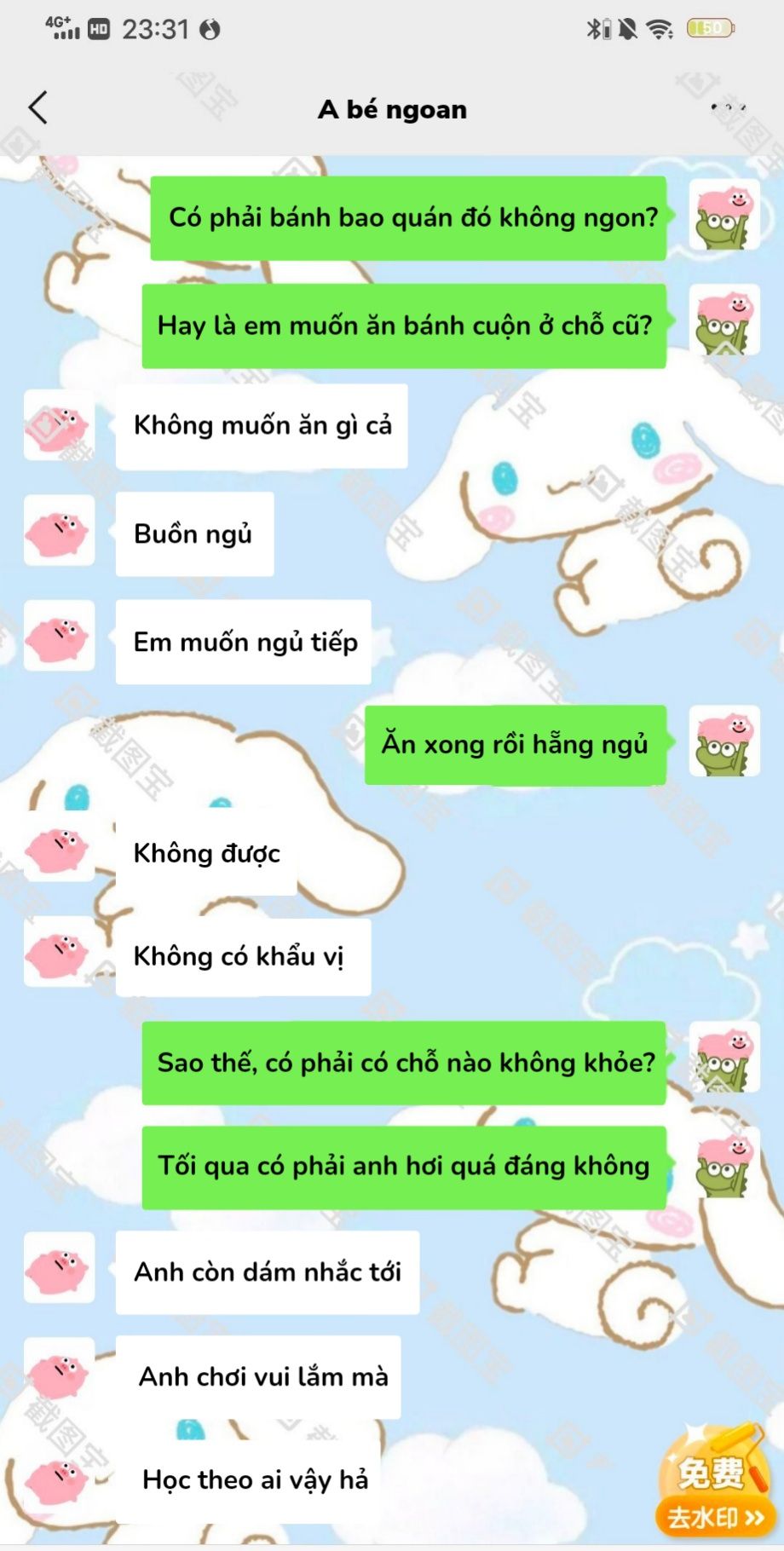Open the sender avatar beside "Có phải bánh bao quán đó không ngon?"
784x1551 pixels.
coord(723,215)
